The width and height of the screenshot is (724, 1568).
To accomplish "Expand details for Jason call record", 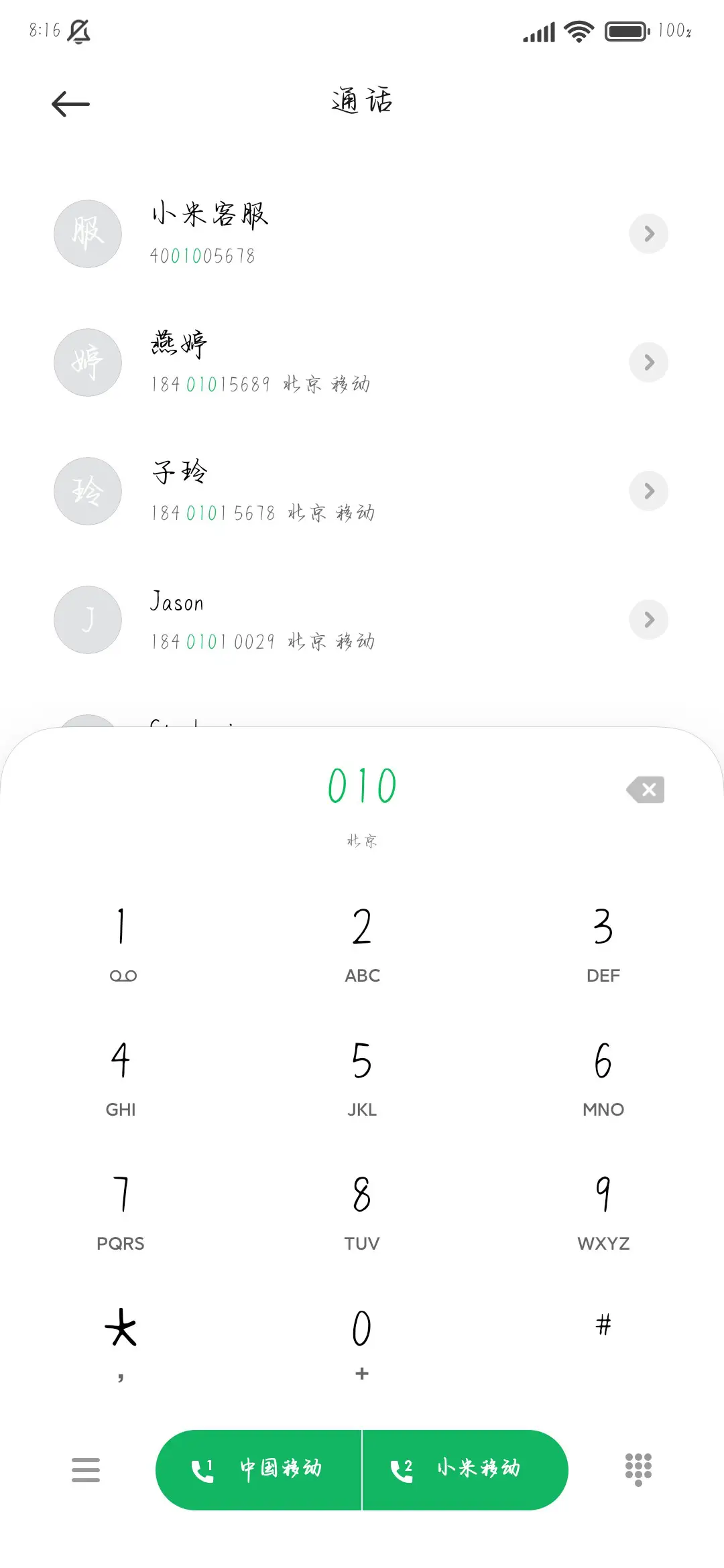I will click(x=648, y=619).
